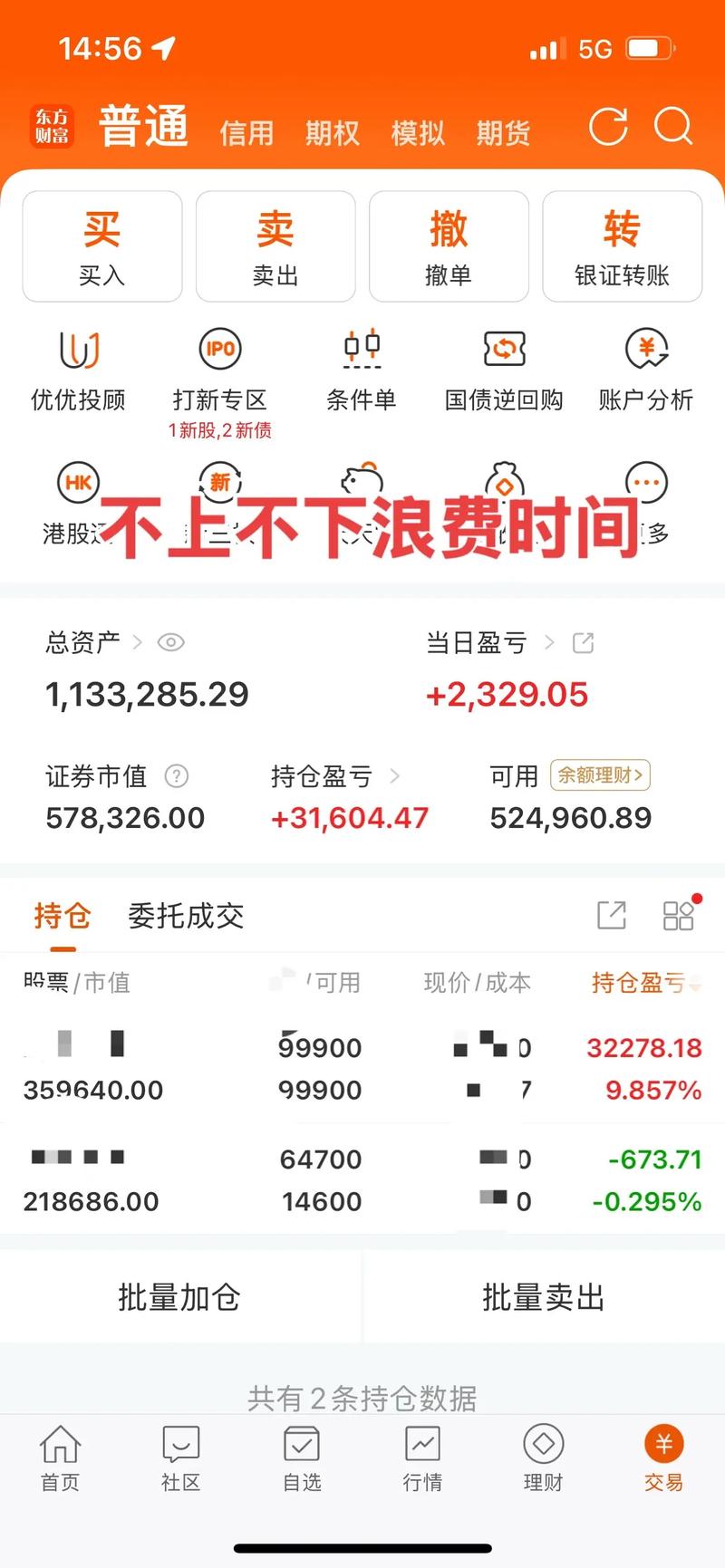Switch to the 委托成交 orders tab
This screenshot has width=725, height=1568.
pyautogui.click(x=185, y=916)
